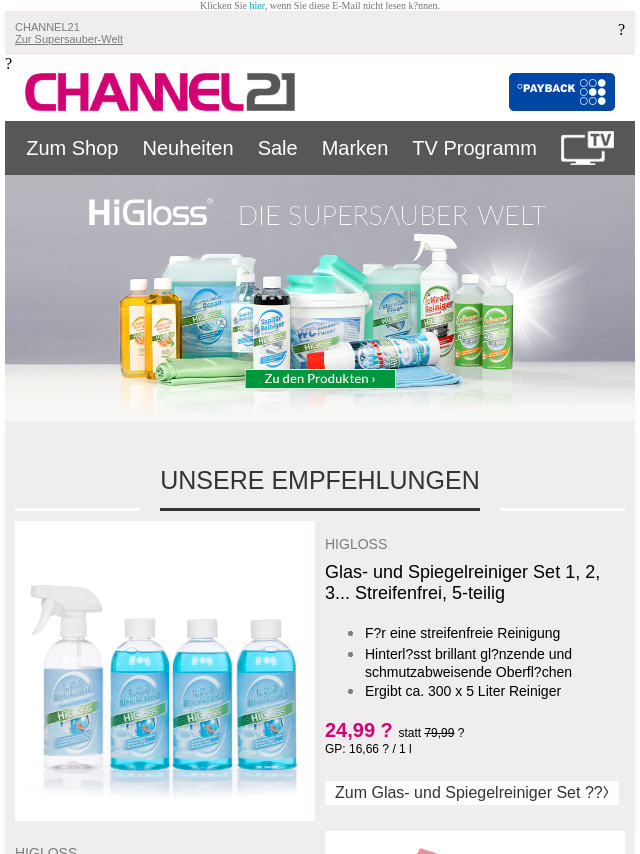Tap 'Zu den Produkten' on the banner
Screen dimensions: 640x854
(320, 379)
